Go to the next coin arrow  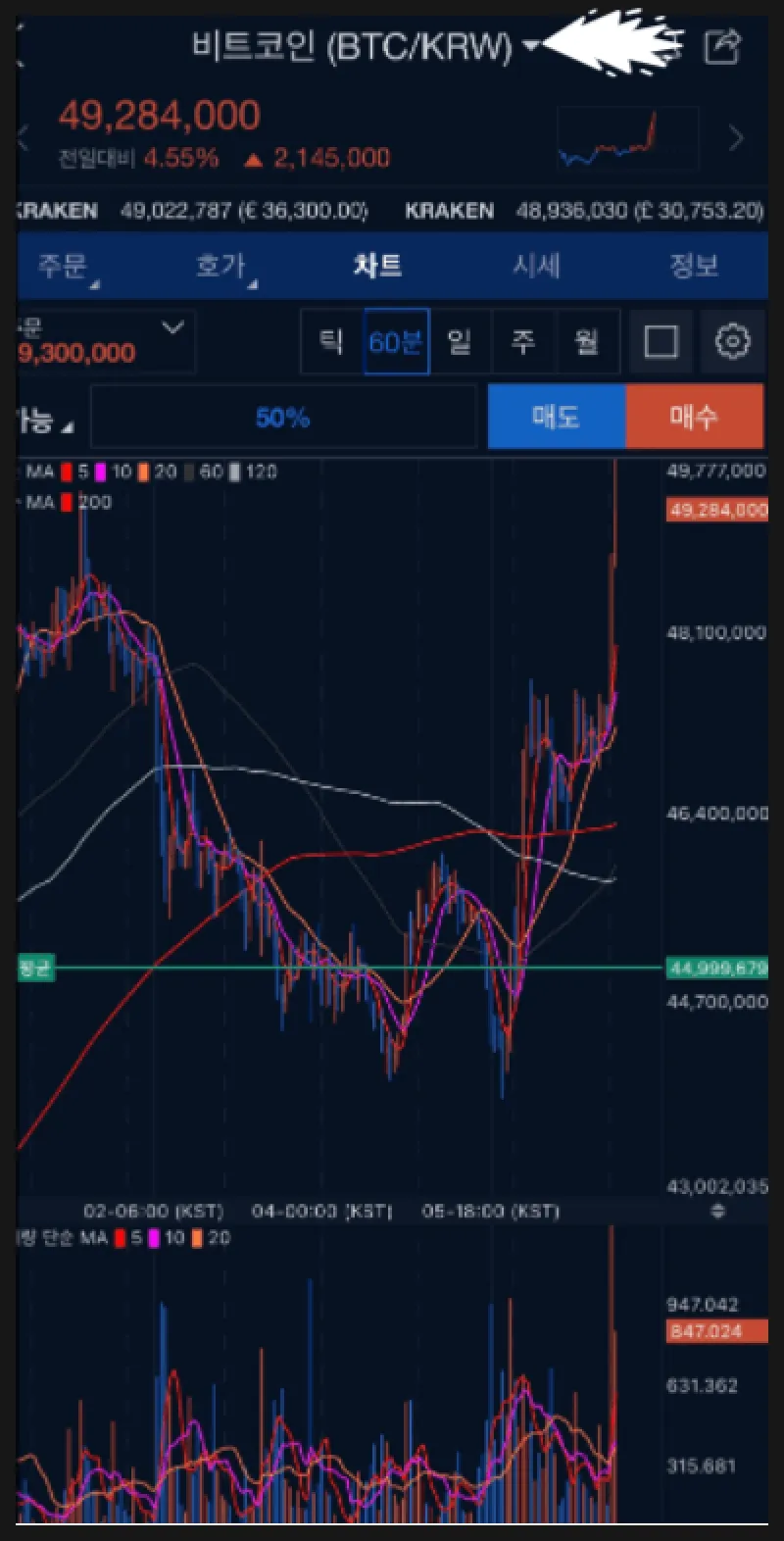[x=737, y=138]
